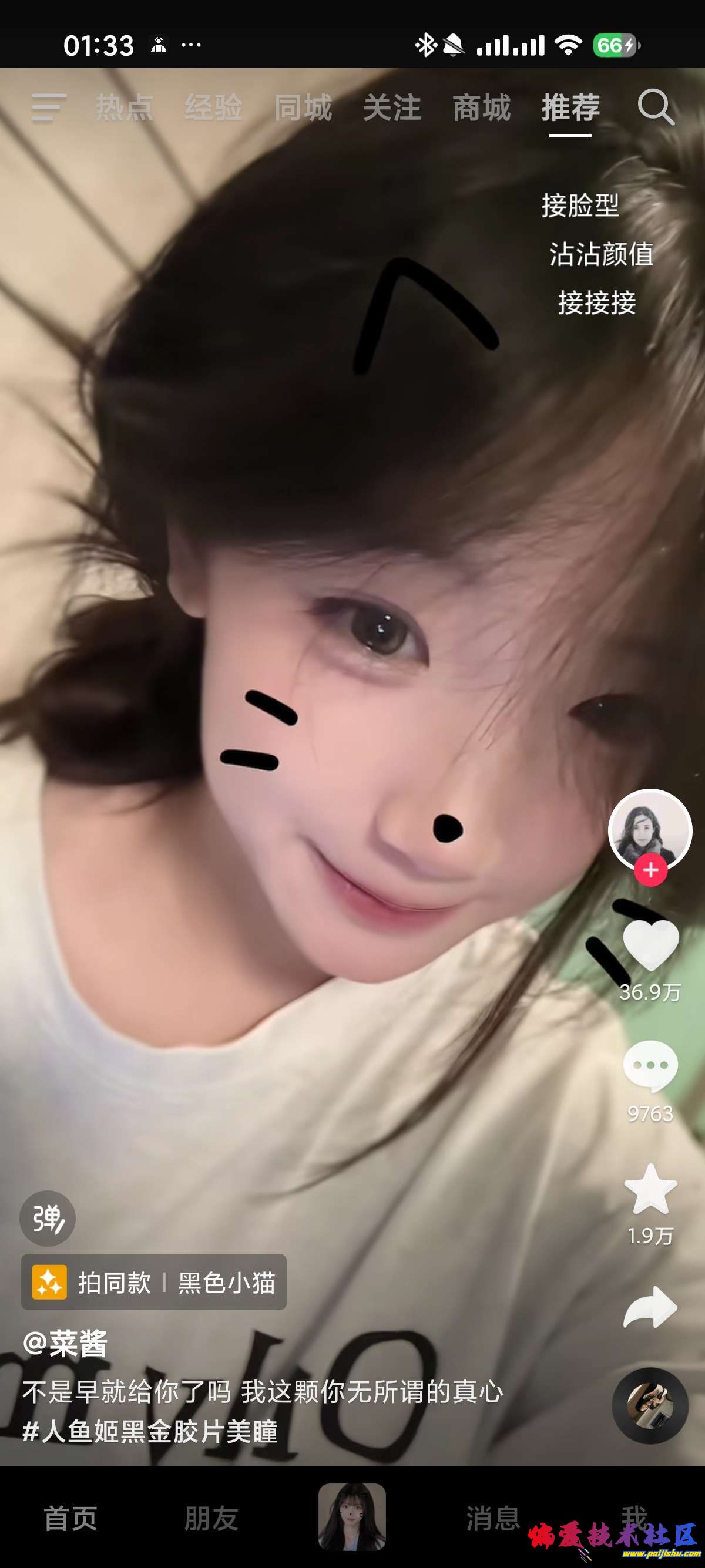Viewport: 705px width, 1568px height.
Task: Select the 推荐 tab
Action: [x=570, y=107]
